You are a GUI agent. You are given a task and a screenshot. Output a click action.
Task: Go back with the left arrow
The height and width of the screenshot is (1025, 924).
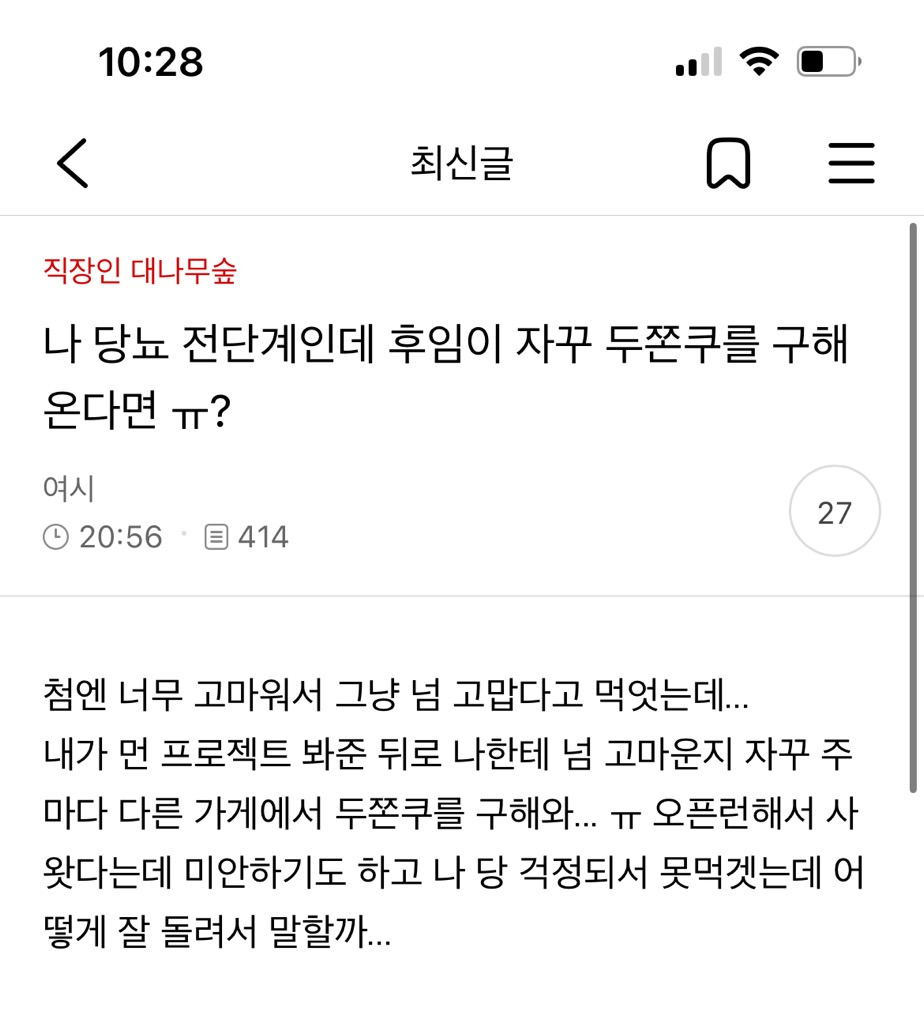pyautogui.click(x=73, y=163)
